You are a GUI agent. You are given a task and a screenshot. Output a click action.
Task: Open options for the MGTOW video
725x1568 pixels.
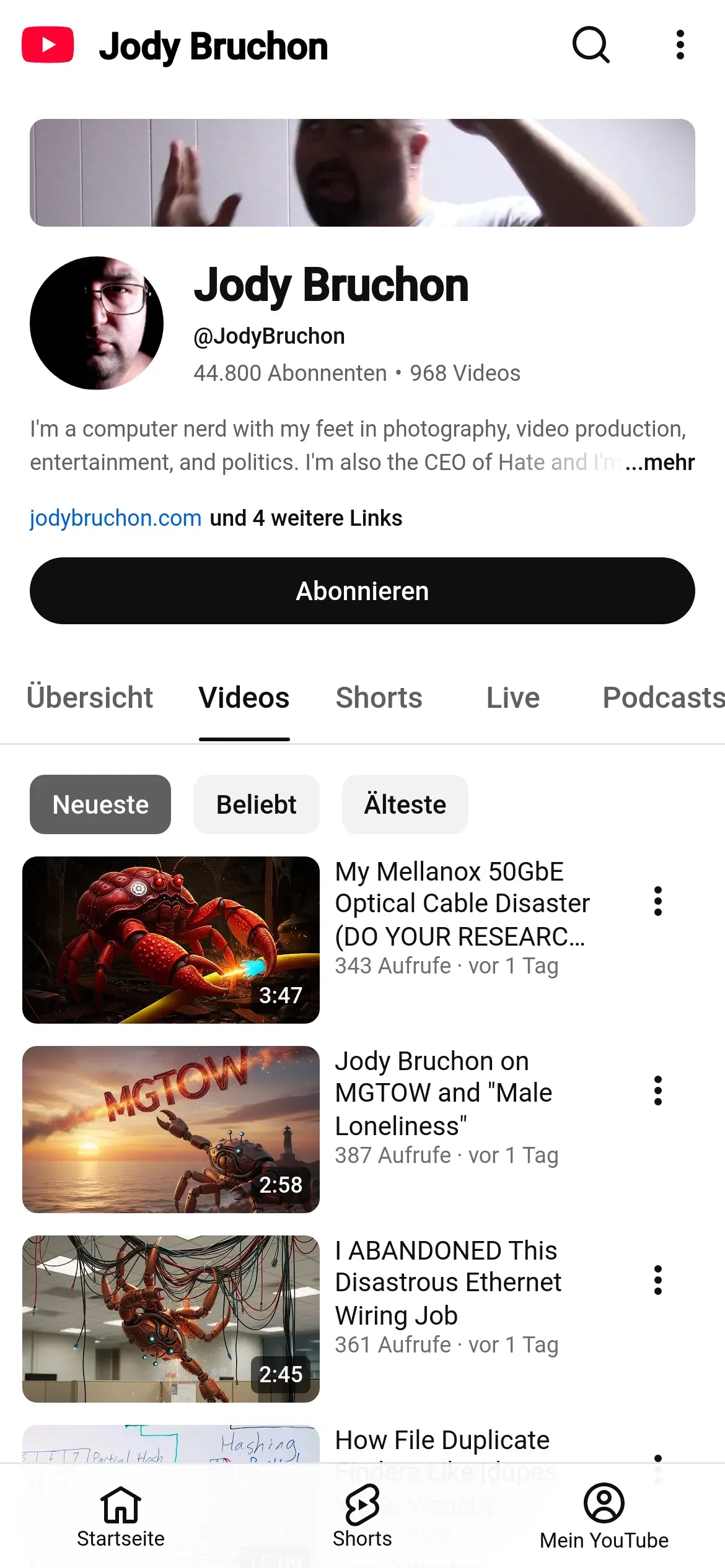(x=658, y=1091)
